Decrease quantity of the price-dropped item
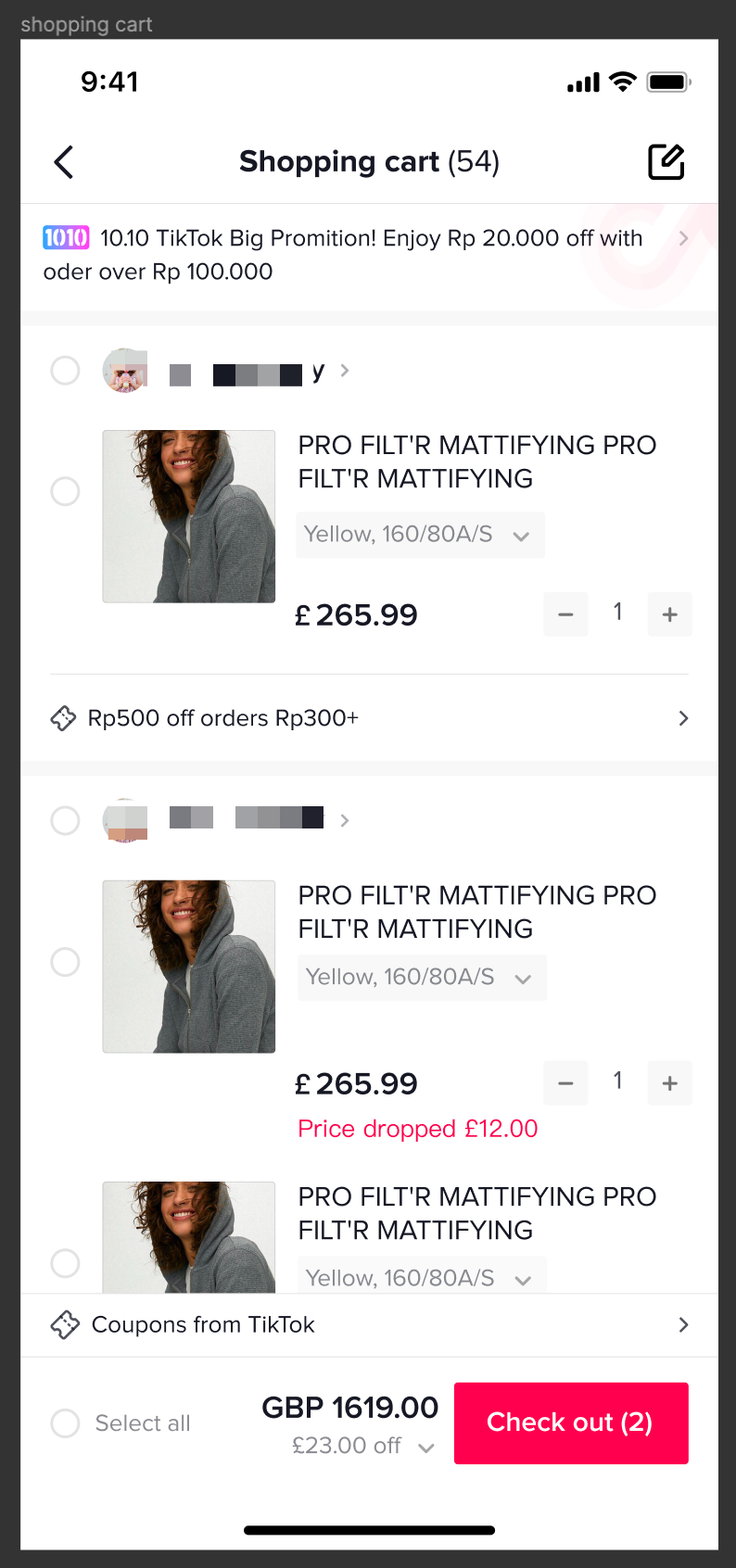Image resolution: width=736 pixels, height=1568 pixels. [x=565, y=1083]
